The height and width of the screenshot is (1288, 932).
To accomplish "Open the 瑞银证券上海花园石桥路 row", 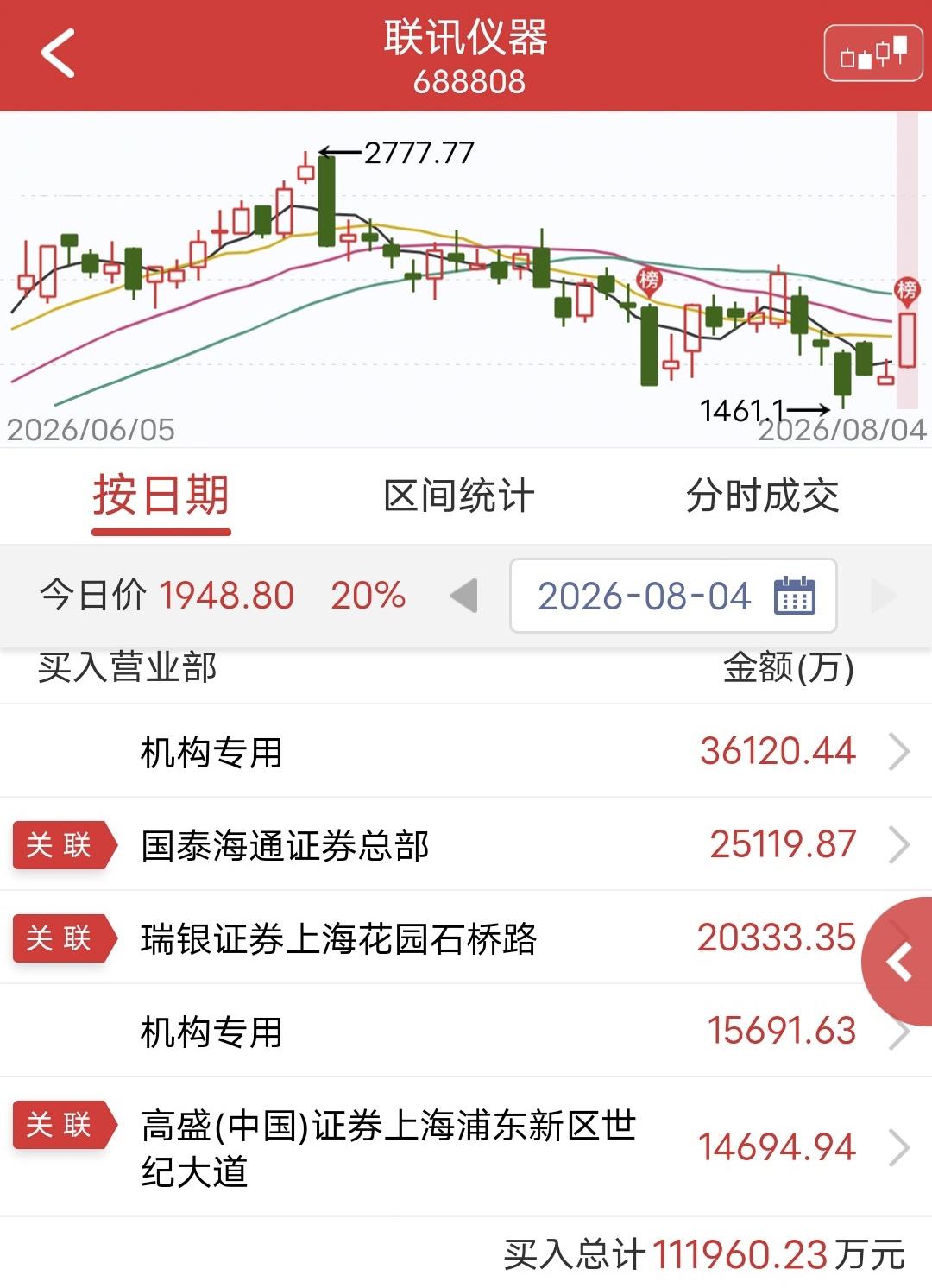I will (x=466, y=938).
